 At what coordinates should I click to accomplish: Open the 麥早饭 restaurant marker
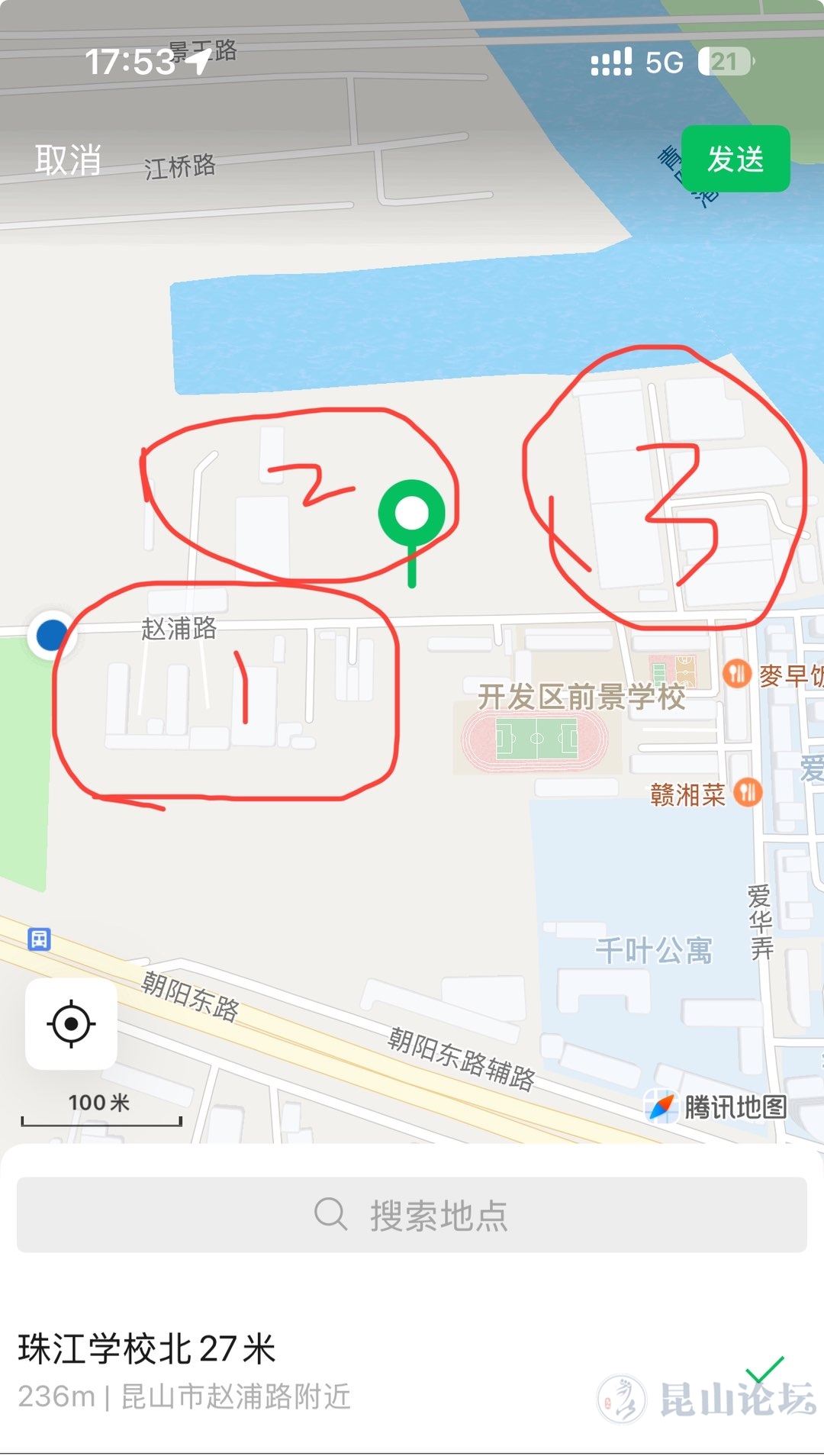(x=737, y=674)
